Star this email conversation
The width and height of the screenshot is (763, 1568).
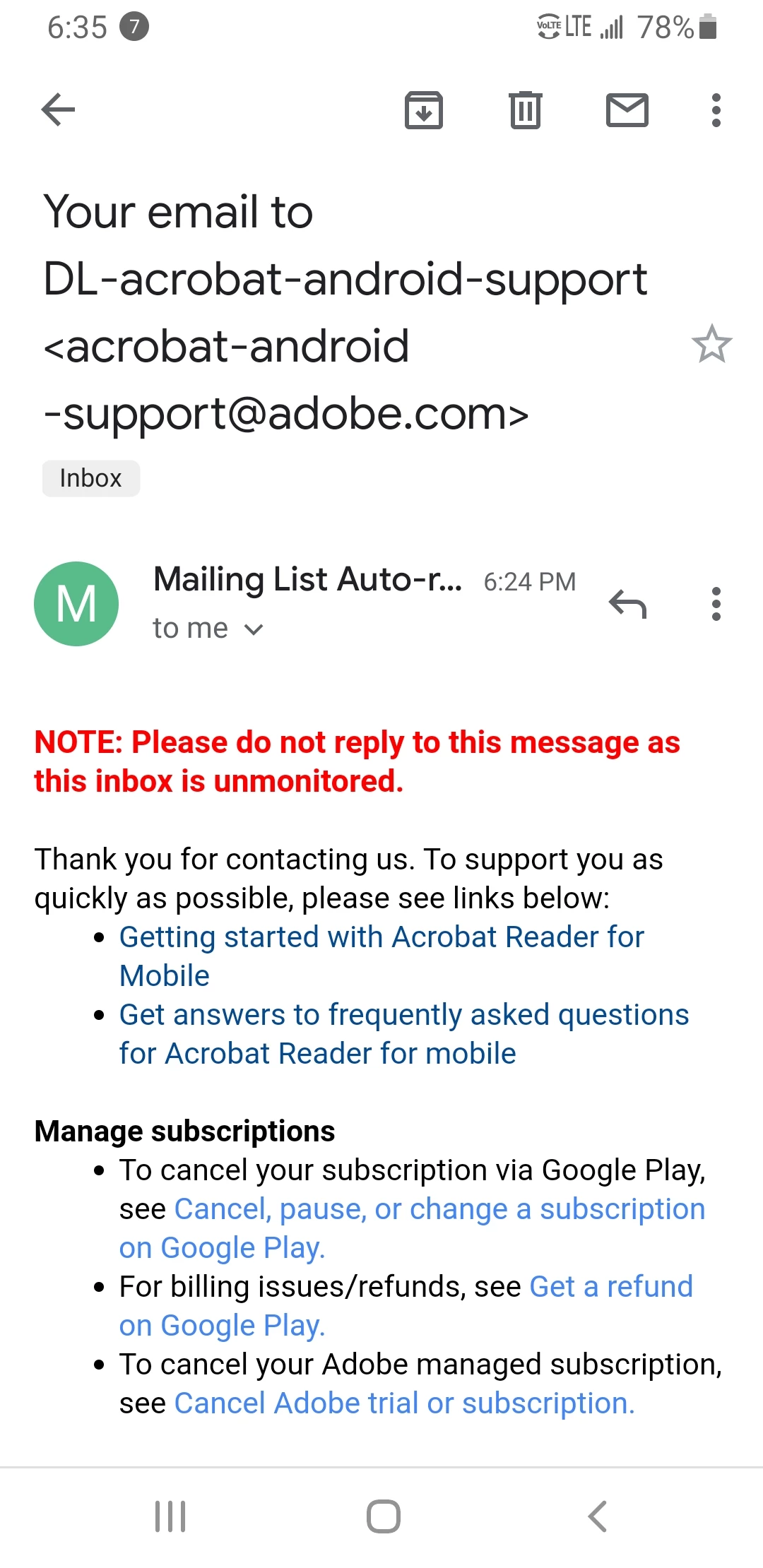pos(711,344)
